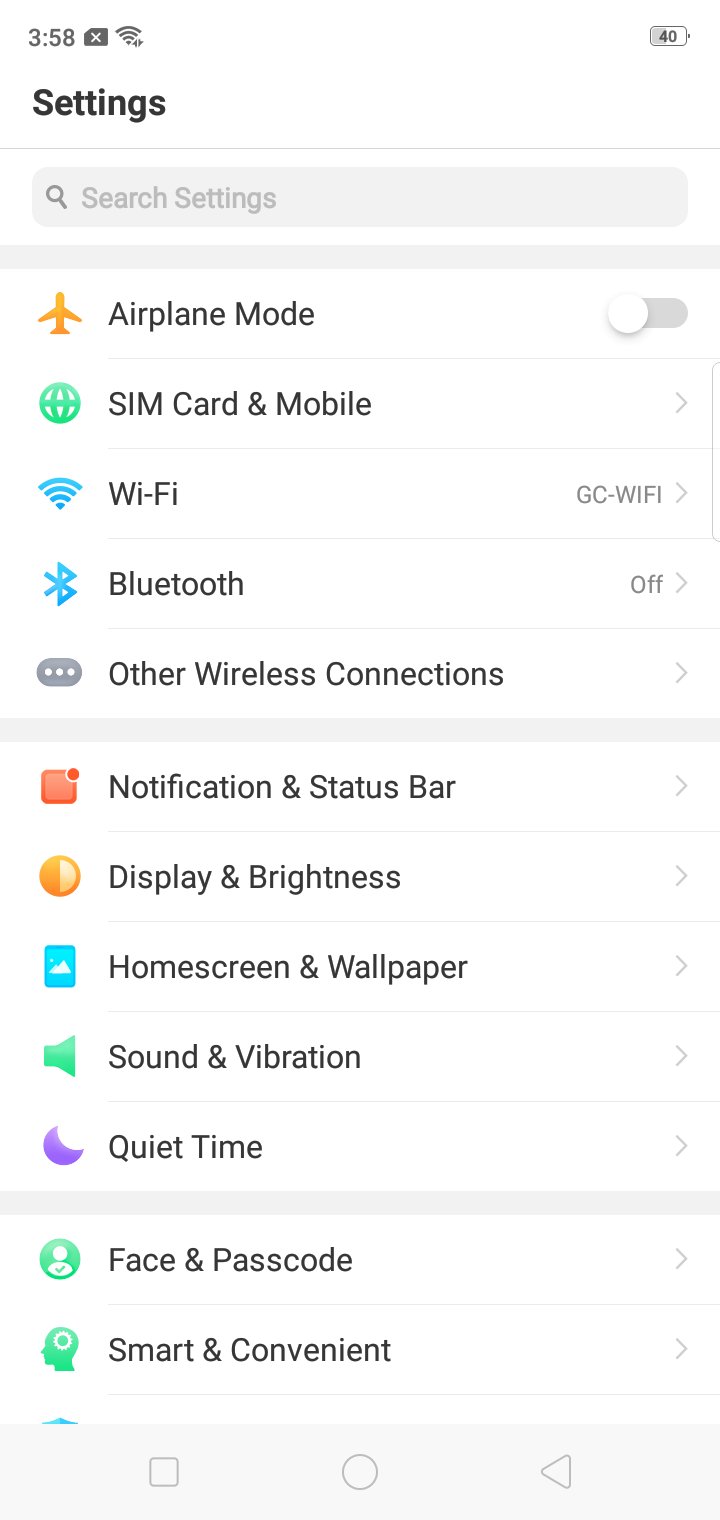Toggle Airplane Mode on
Image resolution: width=720 pixels, height=1520 pixels.
click(647, 314)
